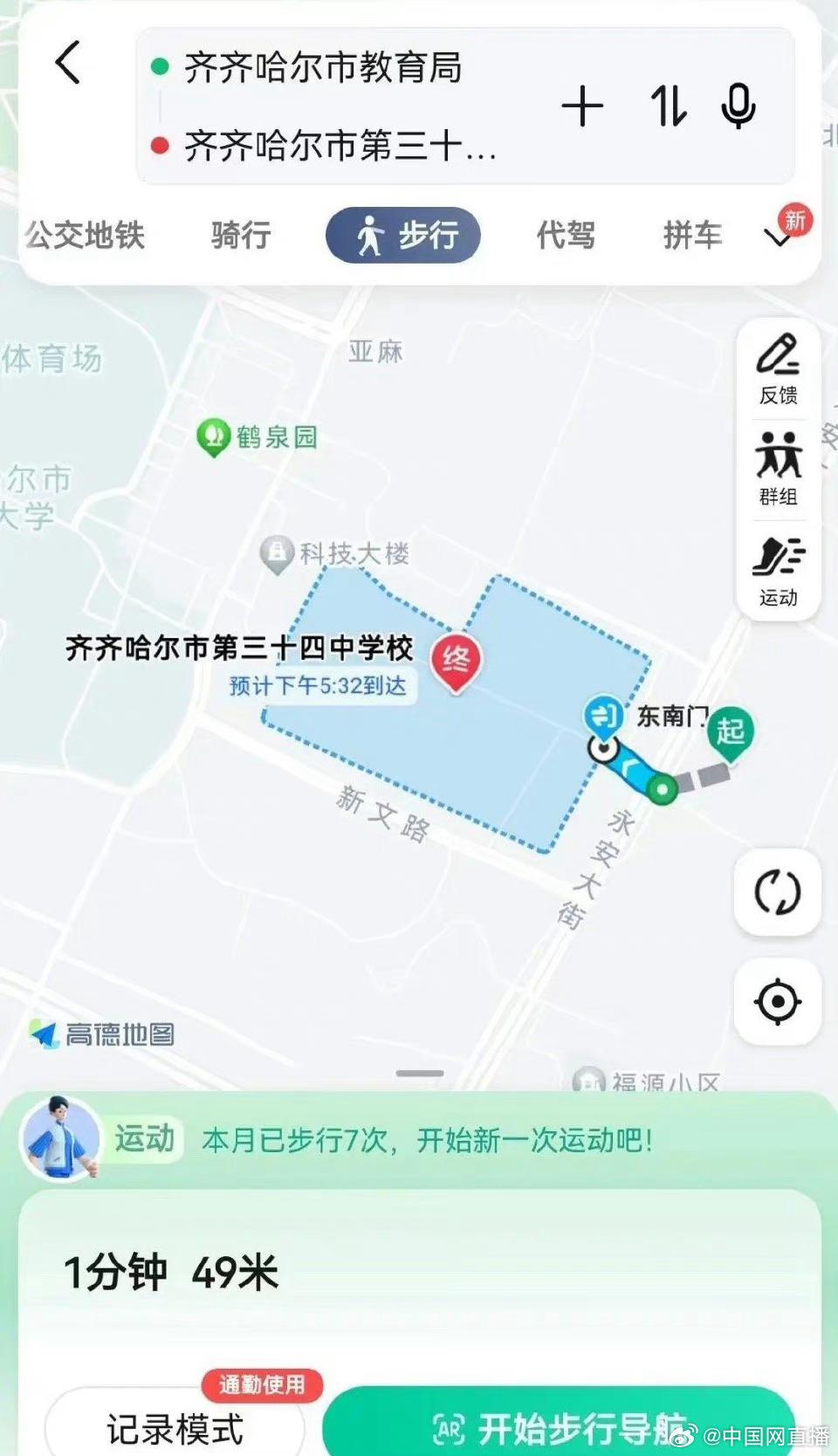Edit the destination 齐齐哈尔市第三十...
The width and height of the screenshot is (838, 1456).
point(340,146)
